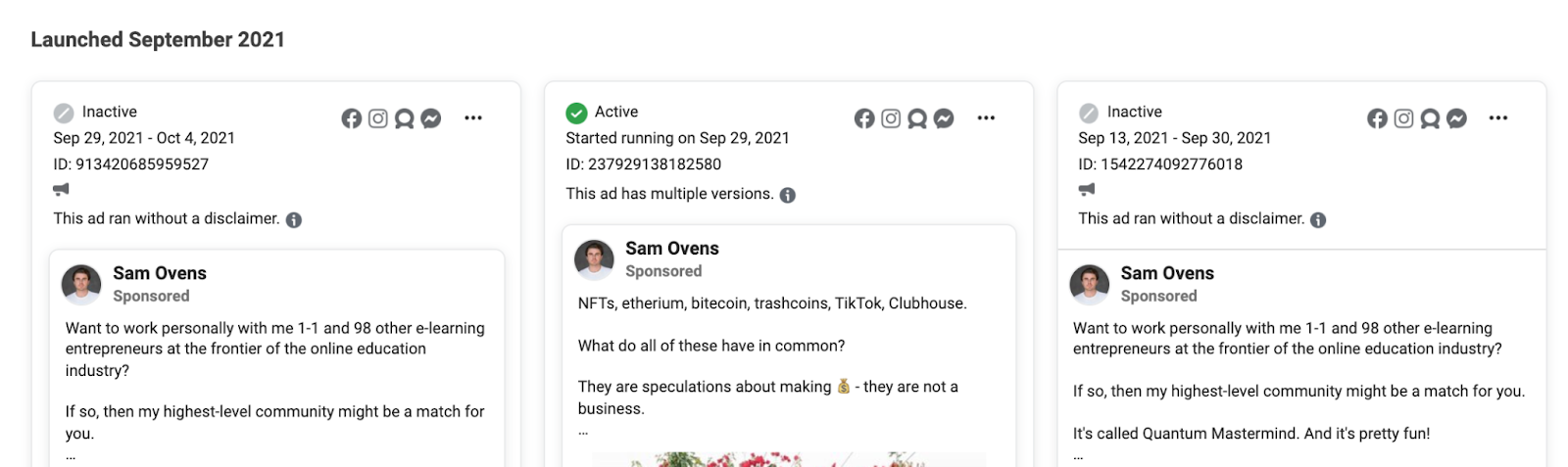1568x467 pixels.
Task: Open the overflow menu on ad ID 913420685959527
Action: (x=473, y=118)
